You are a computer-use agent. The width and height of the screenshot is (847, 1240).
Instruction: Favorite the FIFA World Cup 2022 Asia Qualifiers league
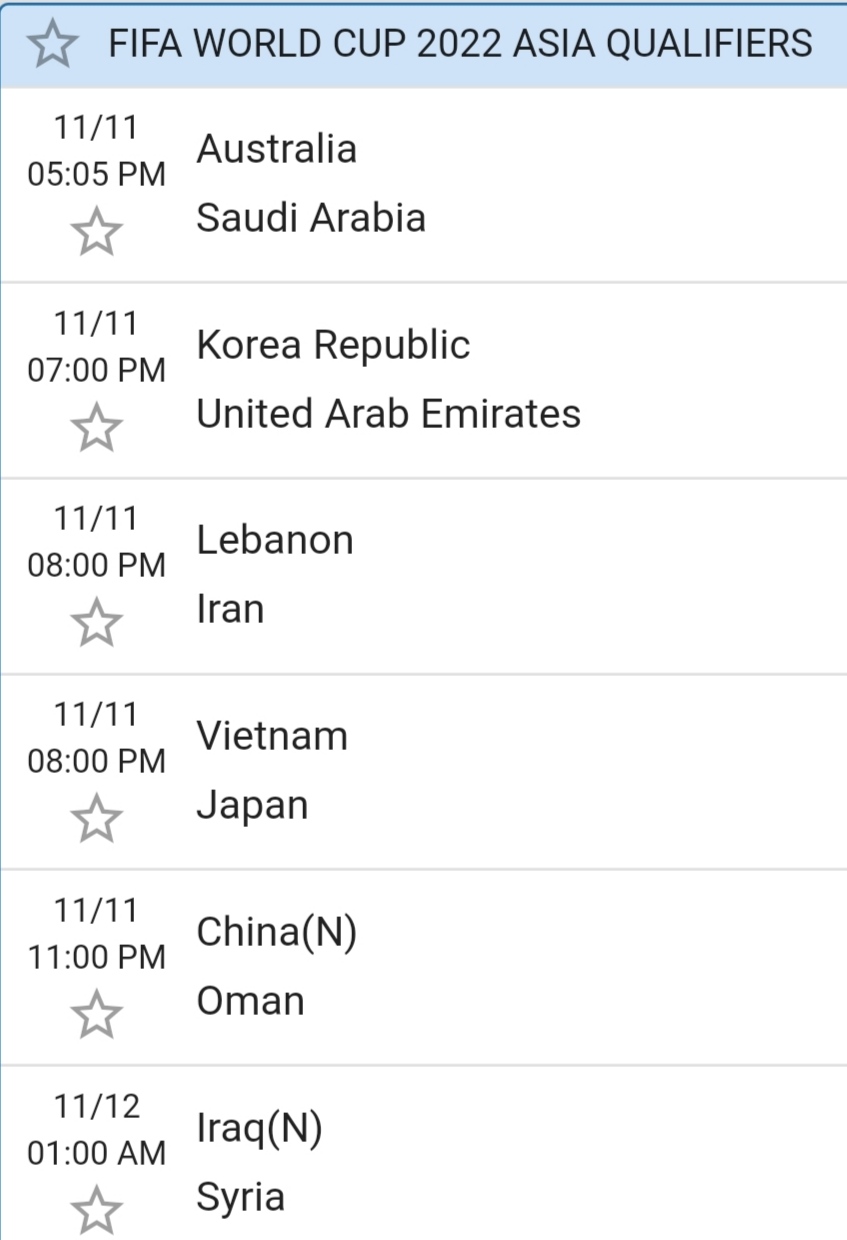click(52, 44)
